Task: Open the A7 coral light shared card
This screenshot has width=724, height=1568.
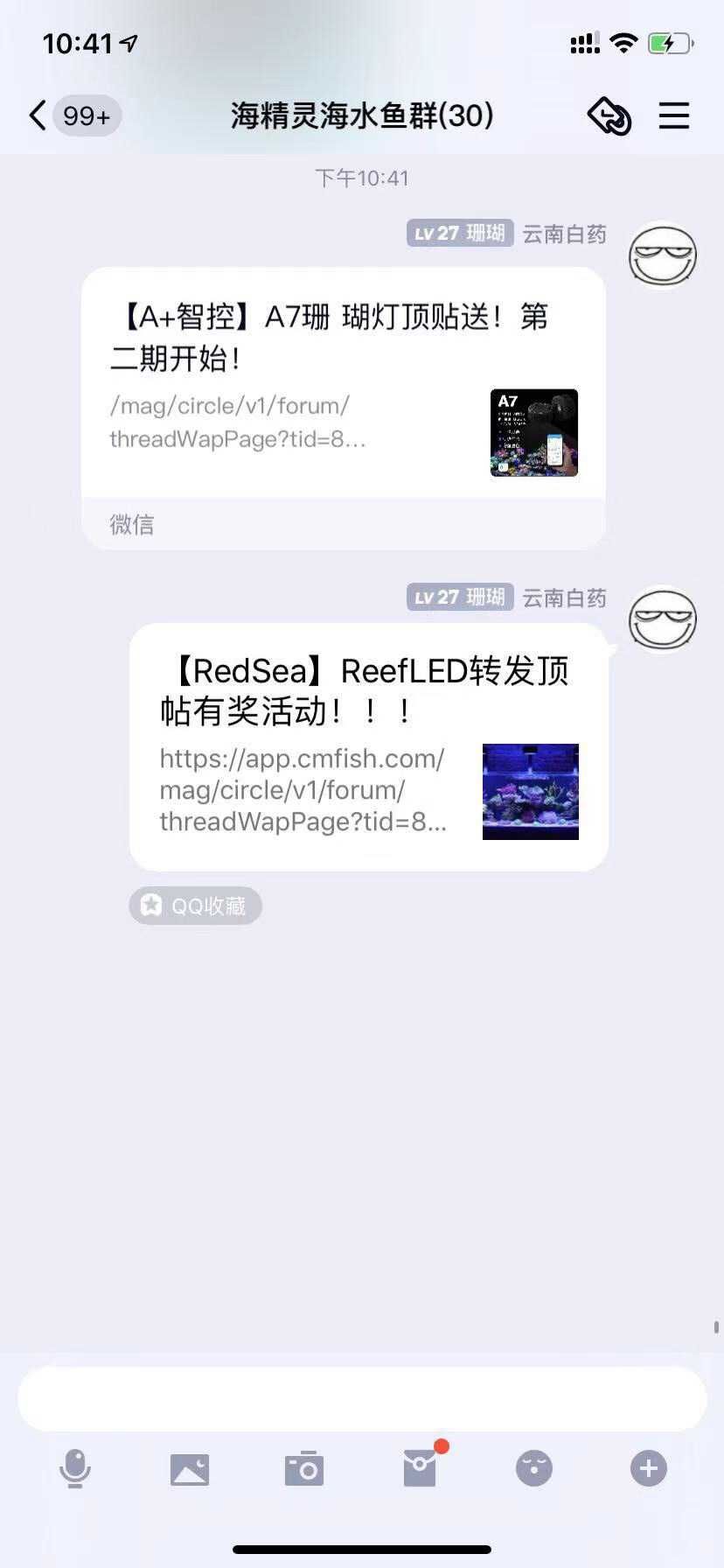Action: click(x=343, y=385)
